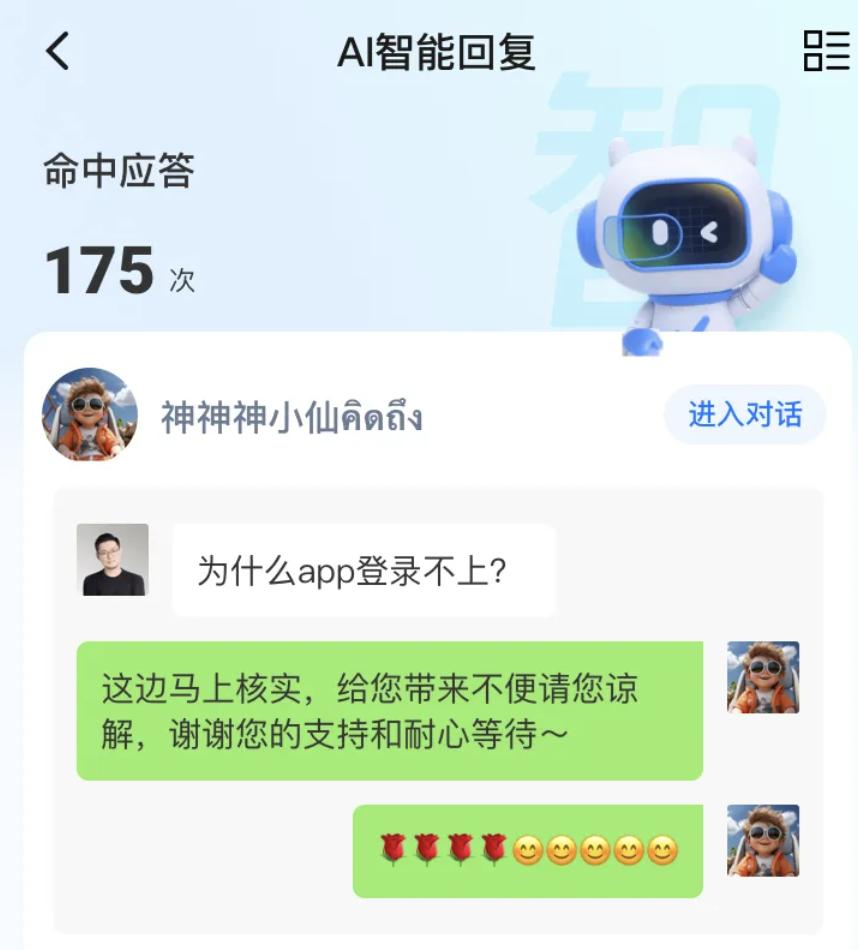Go back using the top-left arrow

(x=58, y=51)
